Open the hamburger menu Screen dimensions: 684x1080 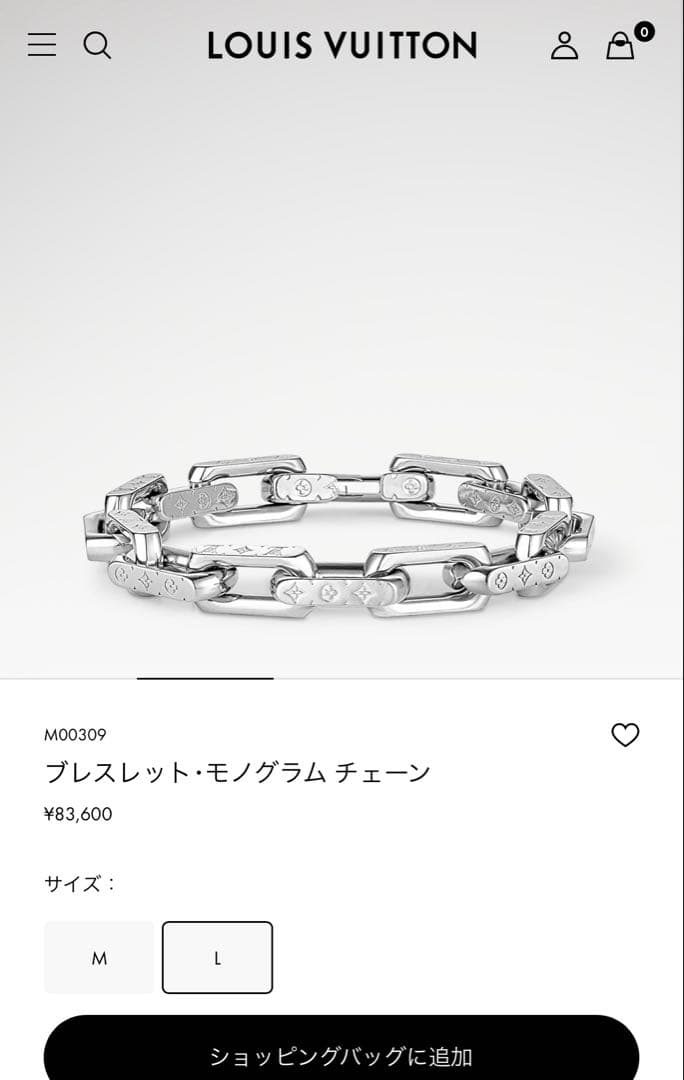coord(42,45)
